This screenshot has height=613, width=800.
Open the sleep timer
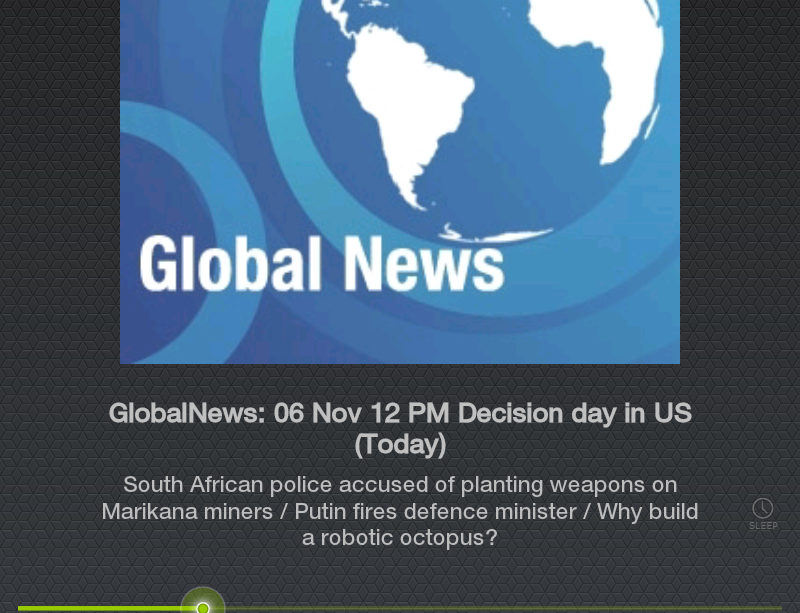(x=763, y=513)
